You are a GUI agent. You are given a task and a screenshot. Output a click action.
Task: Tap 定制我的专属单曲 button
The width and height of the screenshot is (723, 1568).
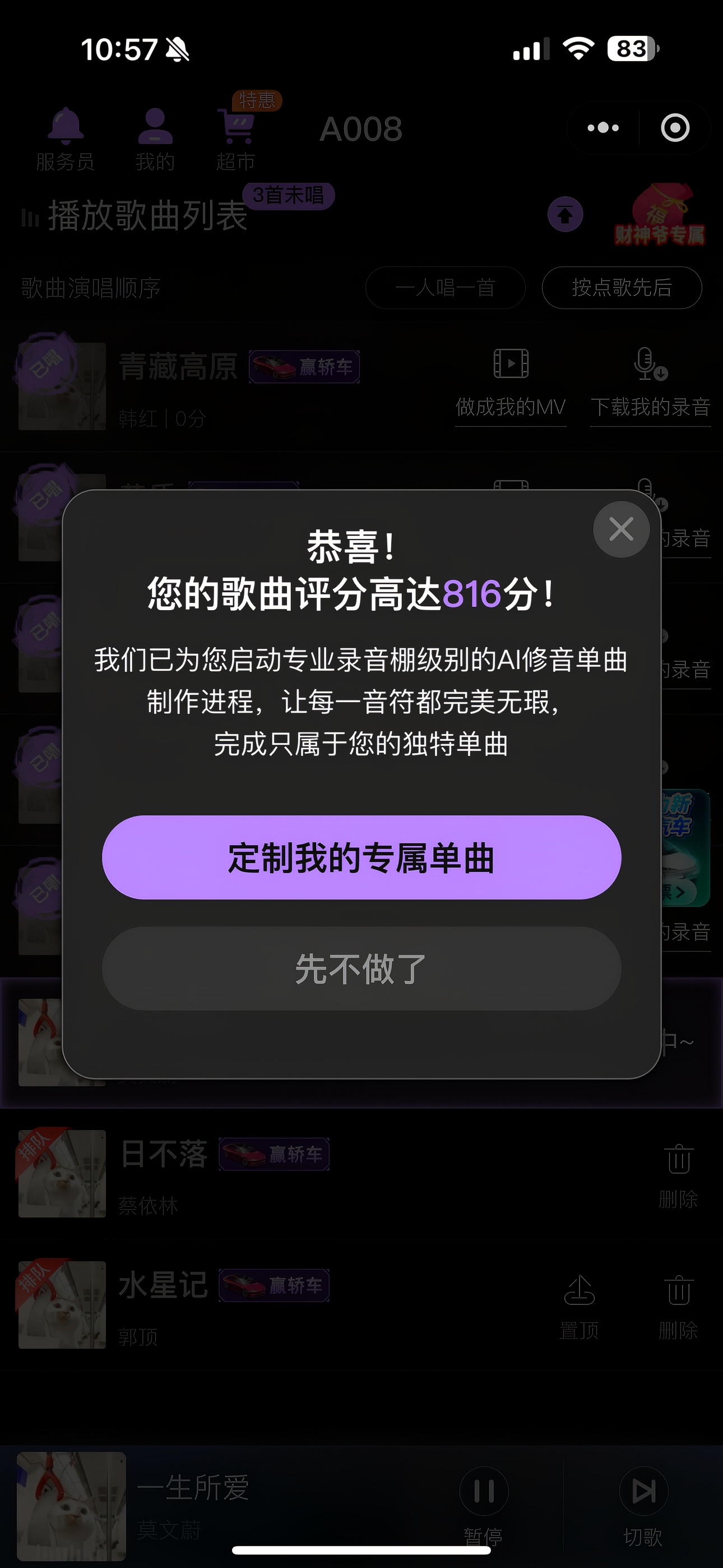coord(361,857)
